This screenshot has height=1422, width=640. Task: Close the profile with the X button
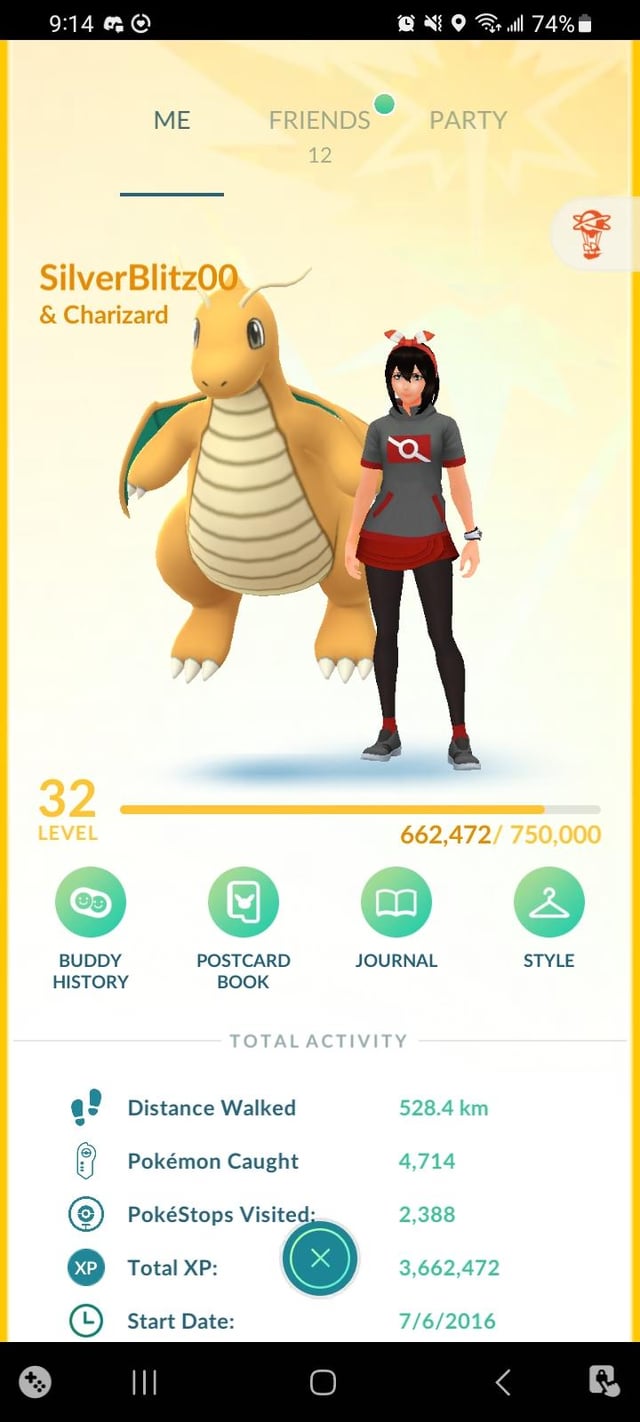click(320, 1258)
